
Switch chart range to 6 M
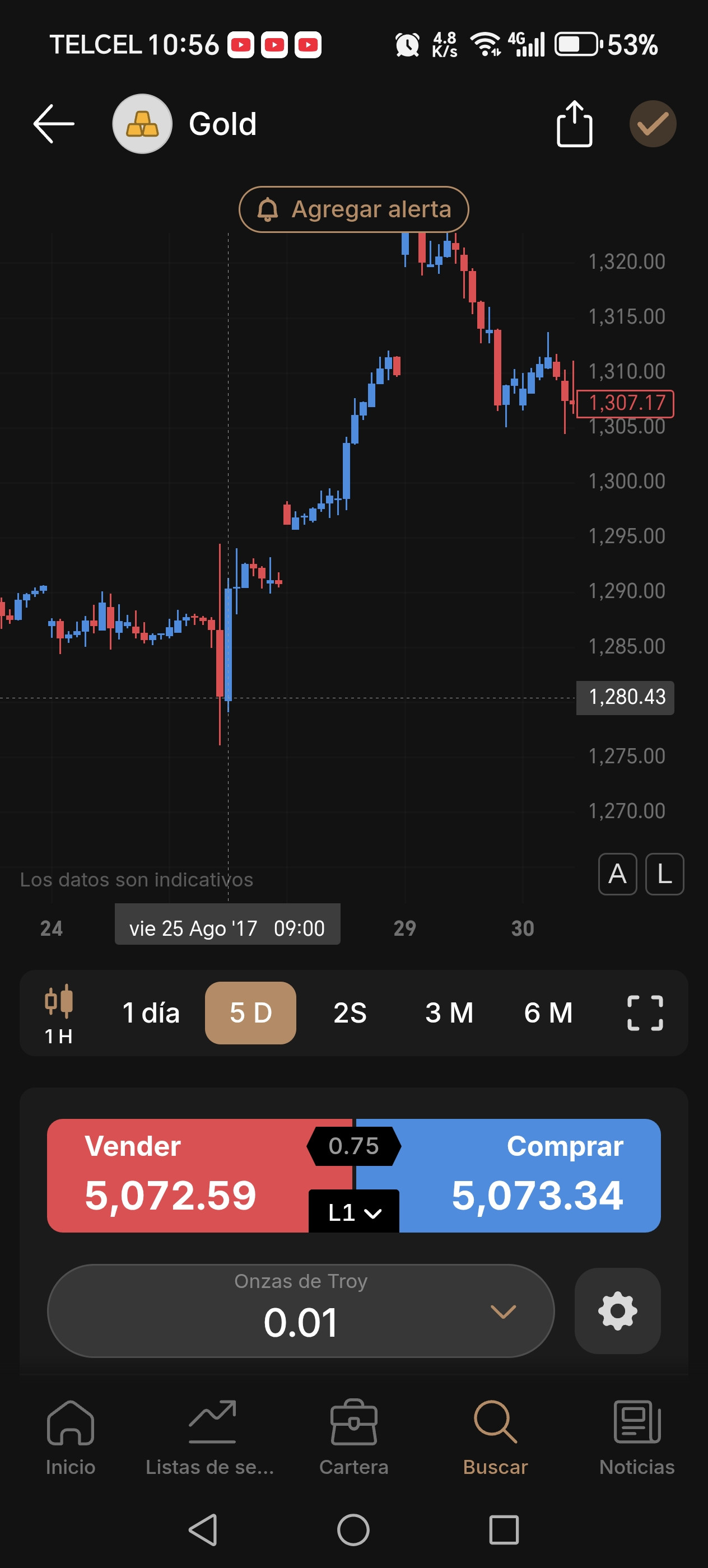[548, 1013]
